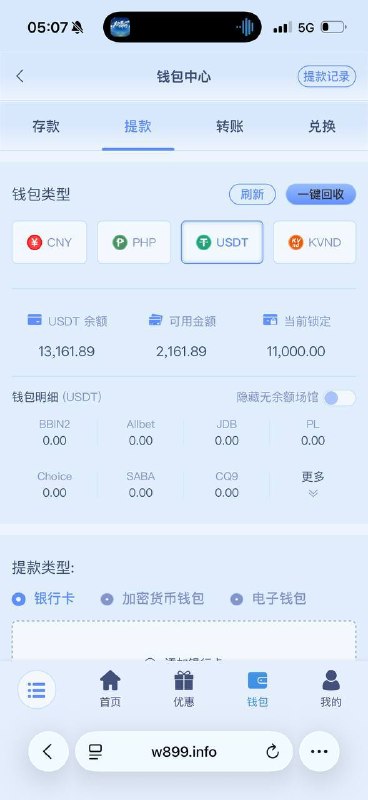Switch to the 兑换 tab
The height and width of the screenshot is (800, 368).
(x=322, y=127)
